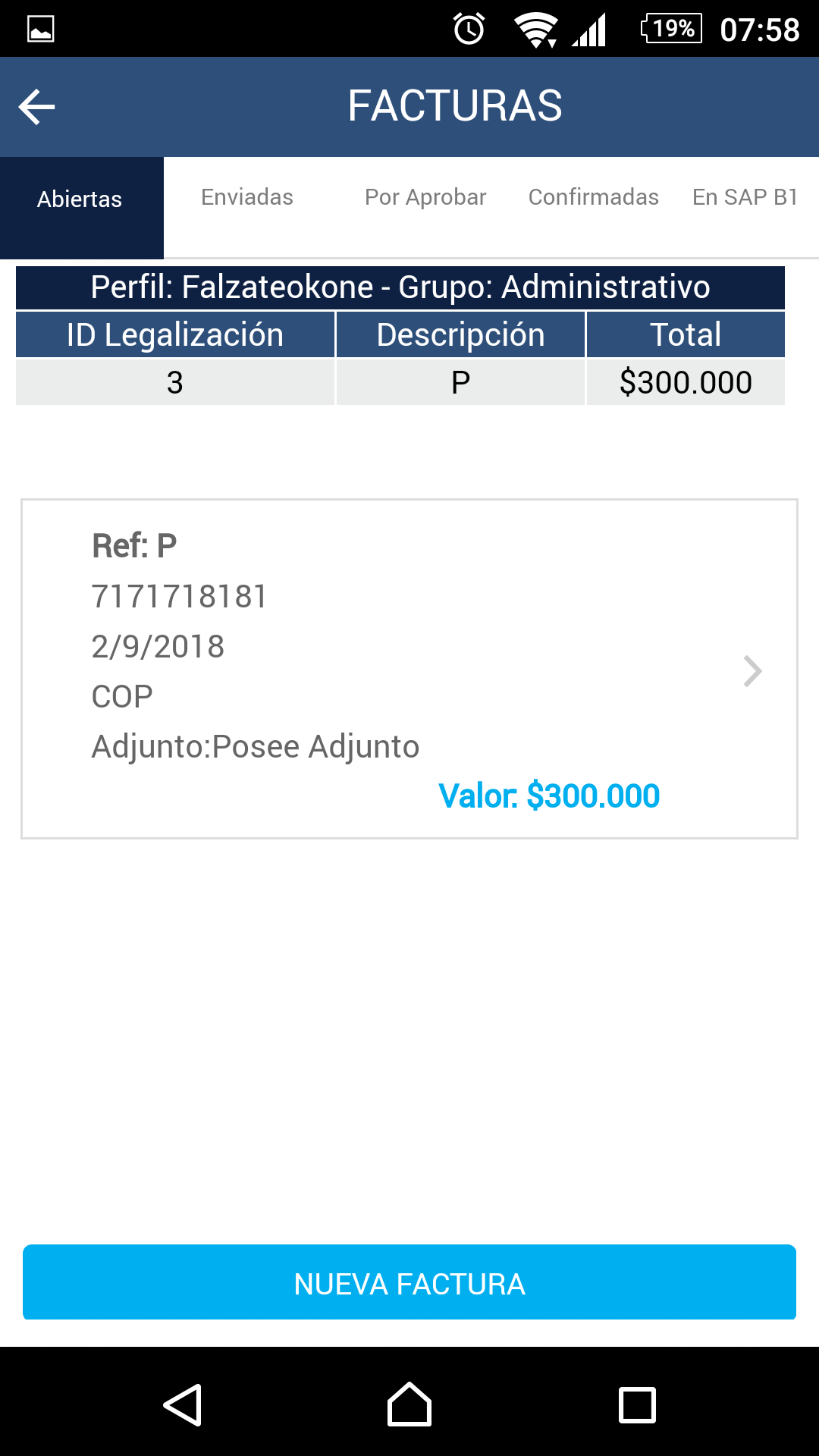The width and height of the screenshot is (819, 1456).
Task: Show the Confirmadas invoices tab
Action: 594,197
